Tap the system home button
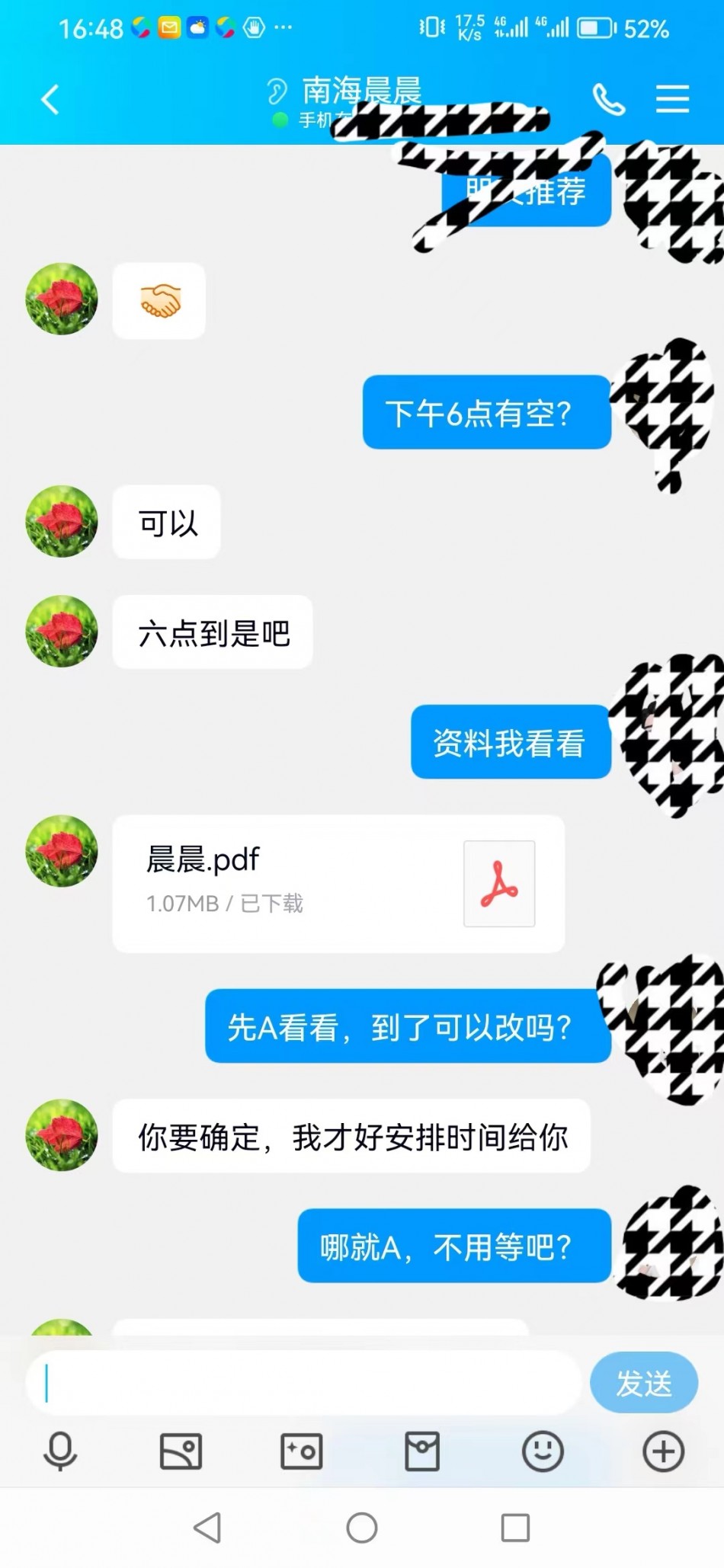This screenshot has width=724, height=1568. coord(362,1527)
